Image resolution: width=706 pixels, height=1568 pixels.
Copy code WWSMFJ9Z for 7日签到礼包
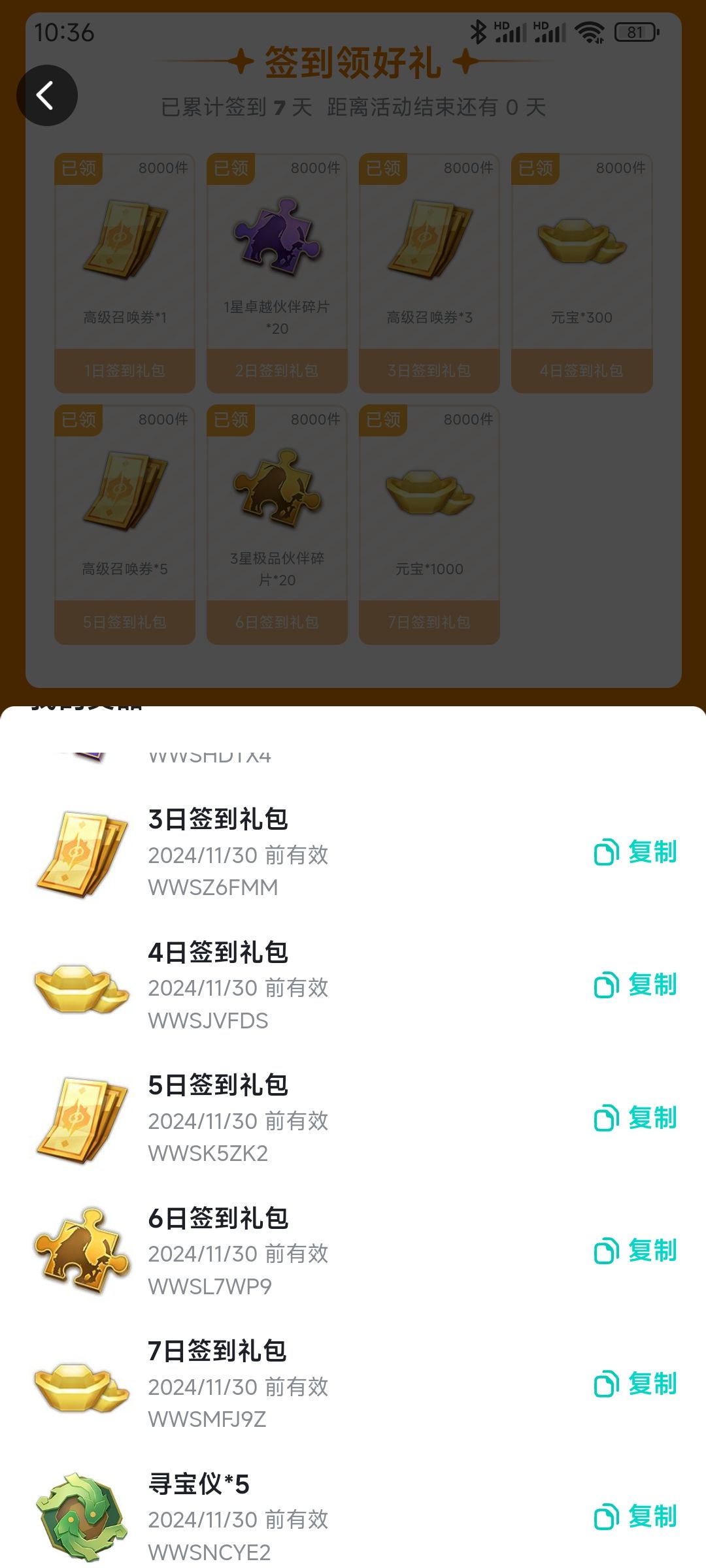point(635,1384)
